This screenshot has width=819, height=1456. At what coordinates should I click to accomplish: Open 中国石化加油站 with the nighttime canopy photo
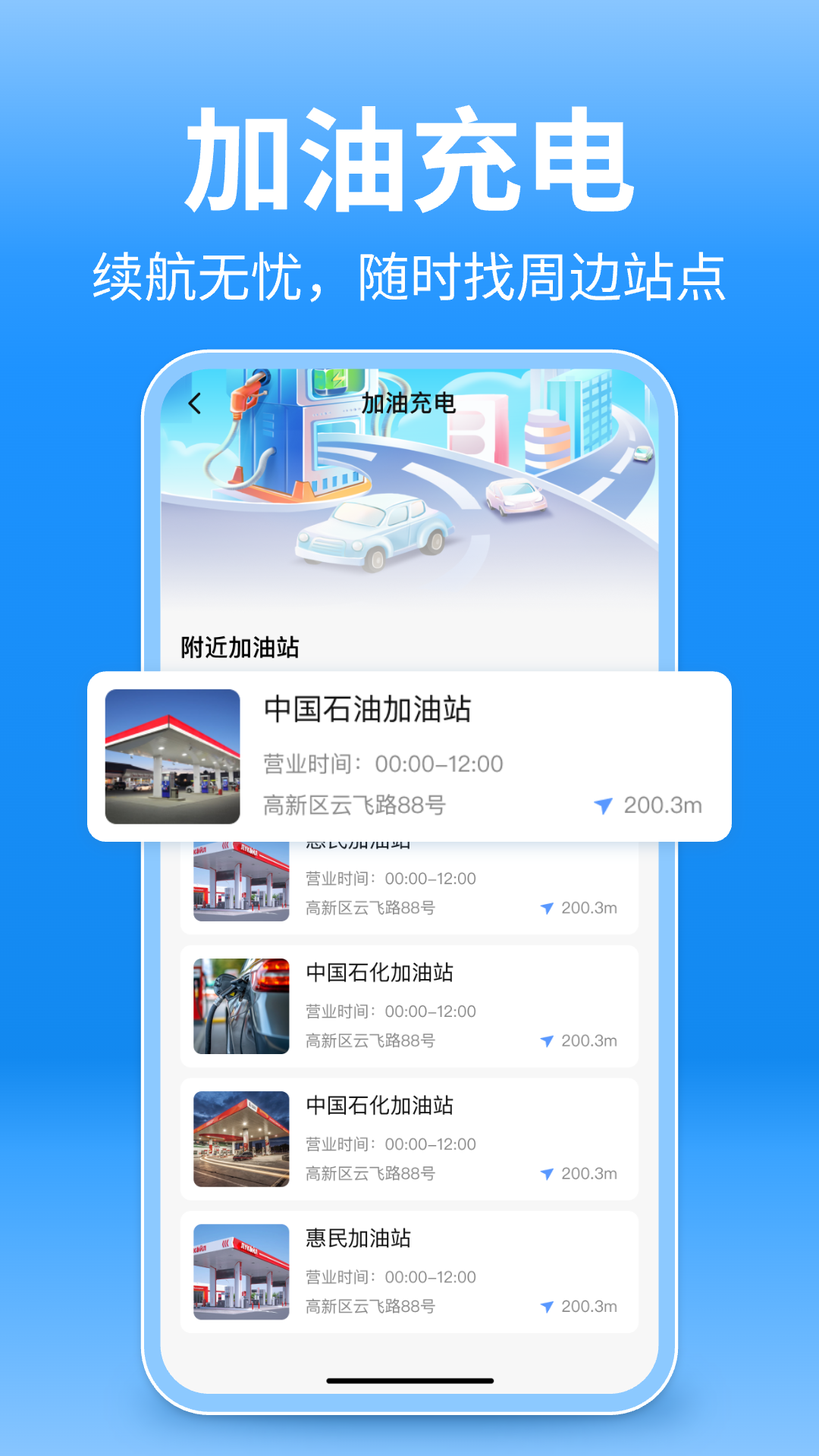(409, 1137)
